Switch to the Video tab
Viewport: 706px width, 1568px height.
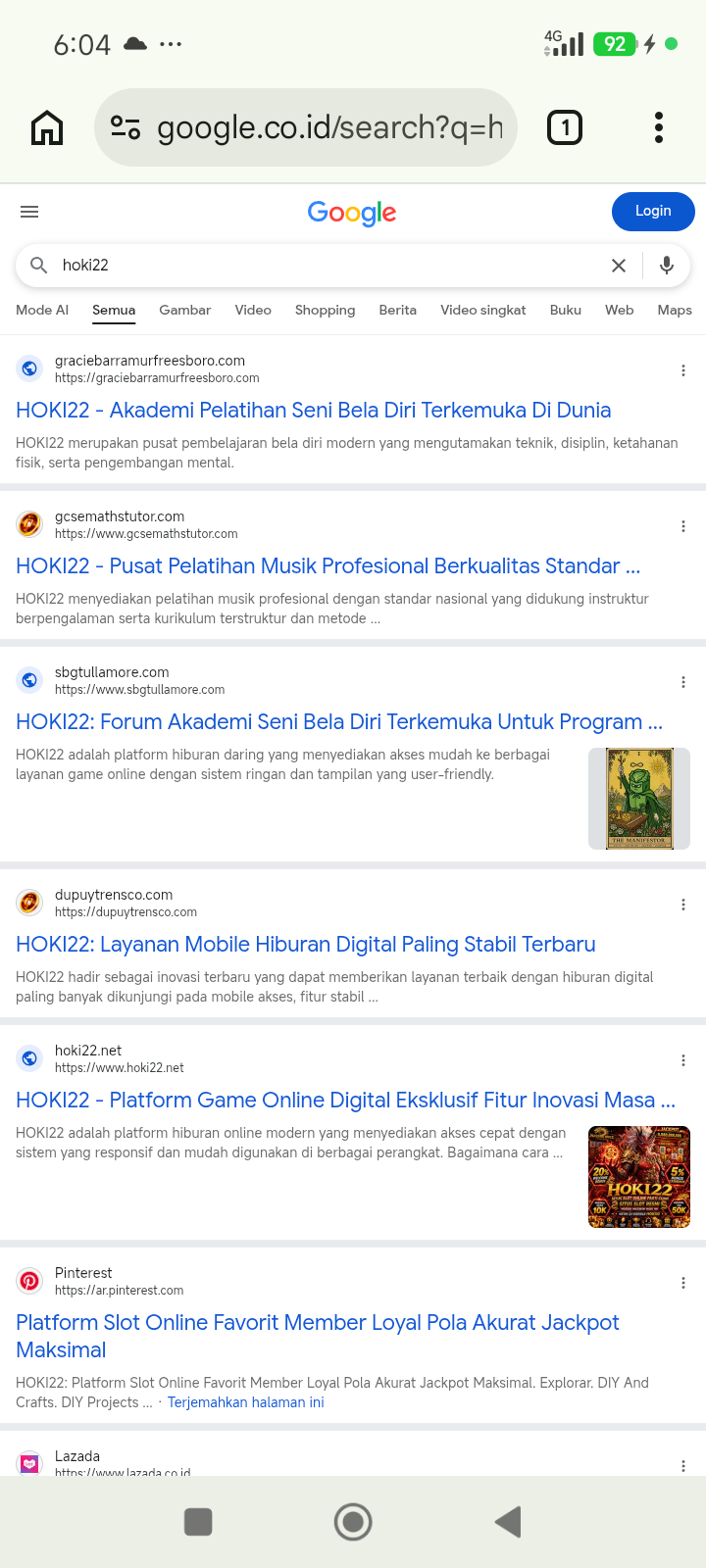[253, 310]
